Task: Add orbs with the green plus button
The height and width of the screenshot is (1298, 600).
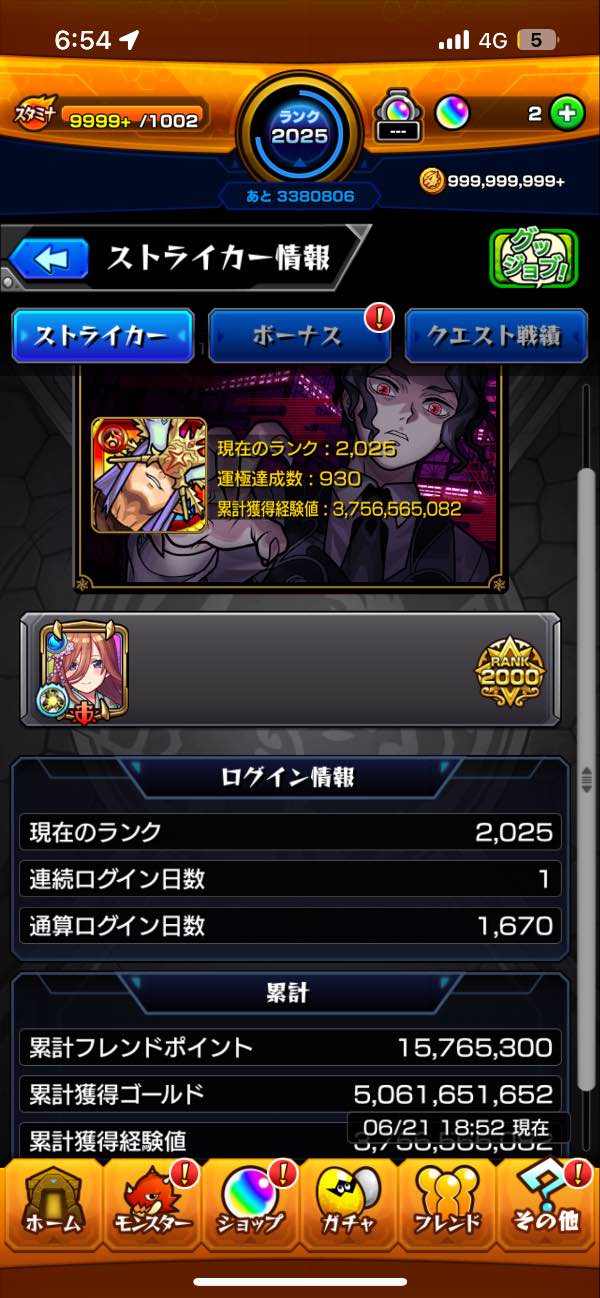Action: [x=567, y=114]
